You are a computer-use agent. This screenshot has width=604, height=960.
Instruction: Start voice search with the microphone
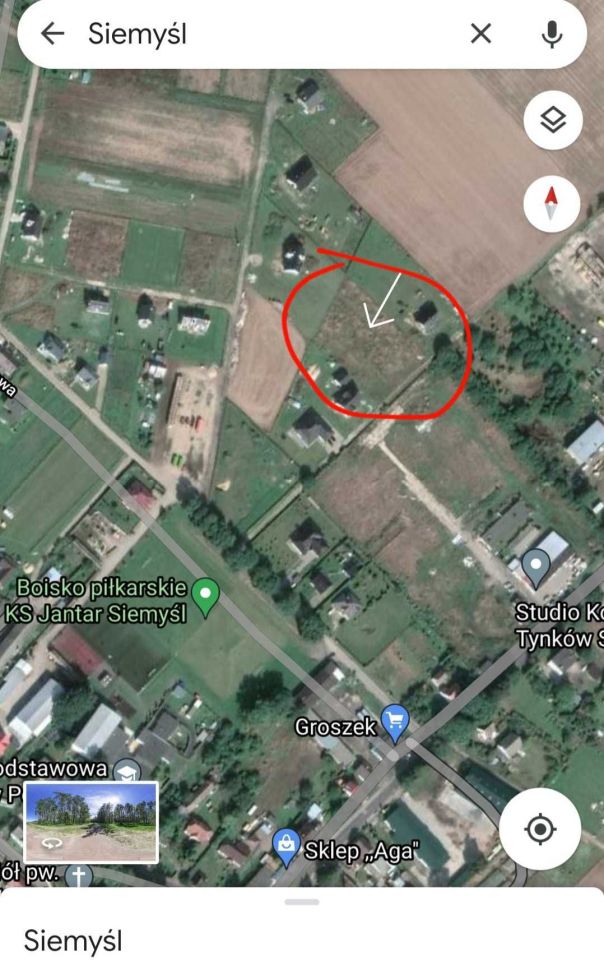click(x=551, y=34)
